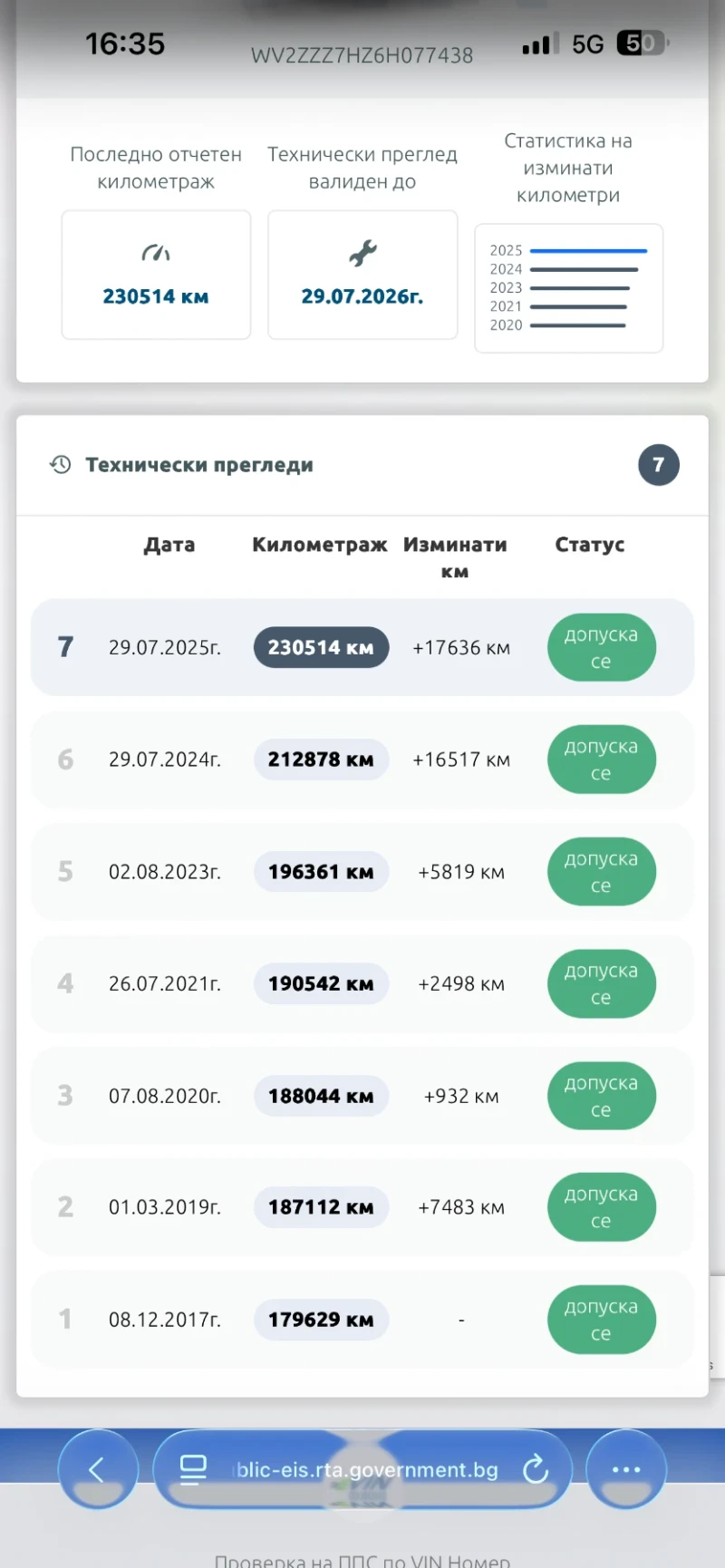Select the Статус column header
This screenshot has height=1568, width=725.
589,545
